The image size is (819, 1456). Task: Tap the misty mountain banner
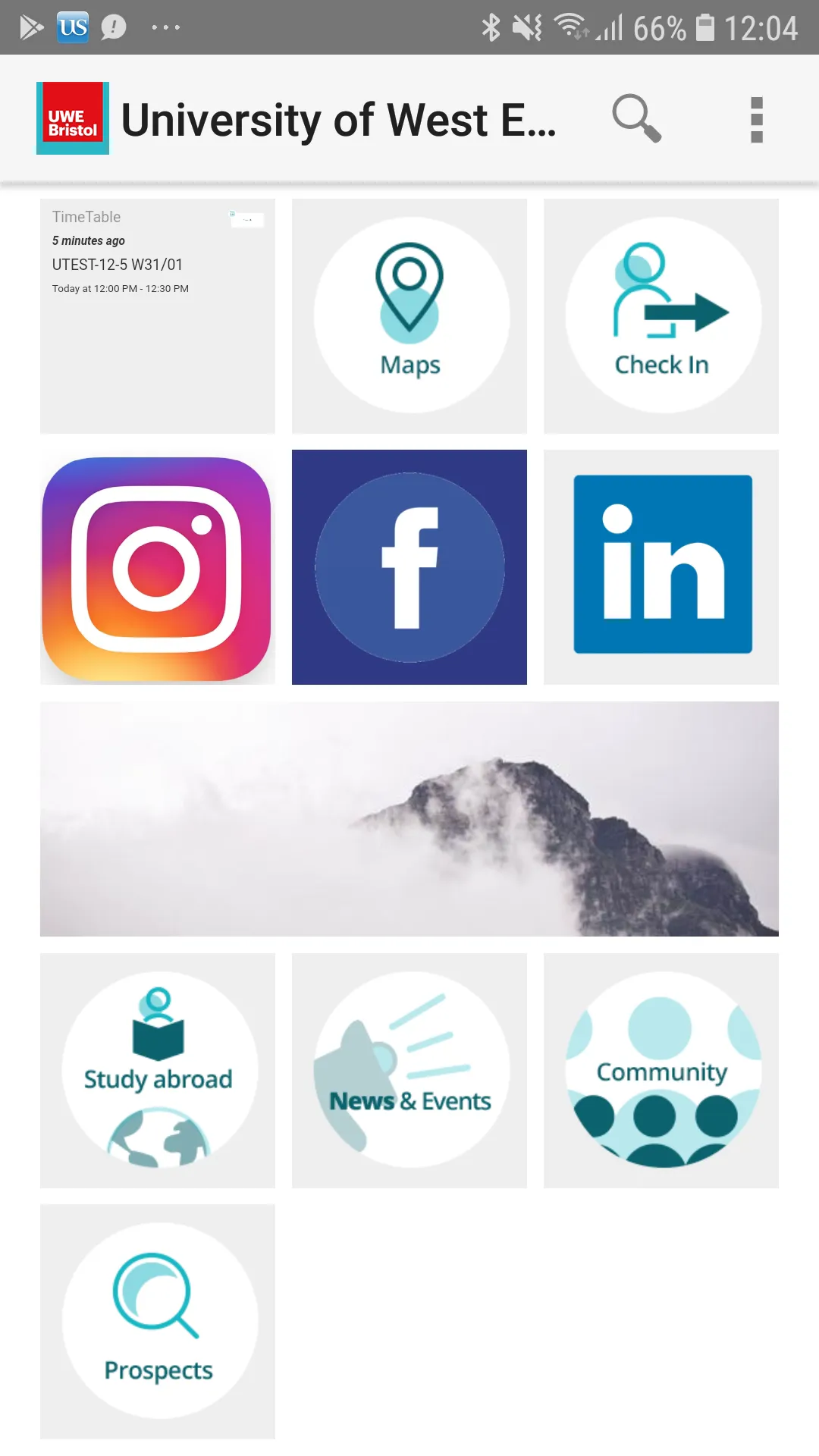click(x=409, y=819)
